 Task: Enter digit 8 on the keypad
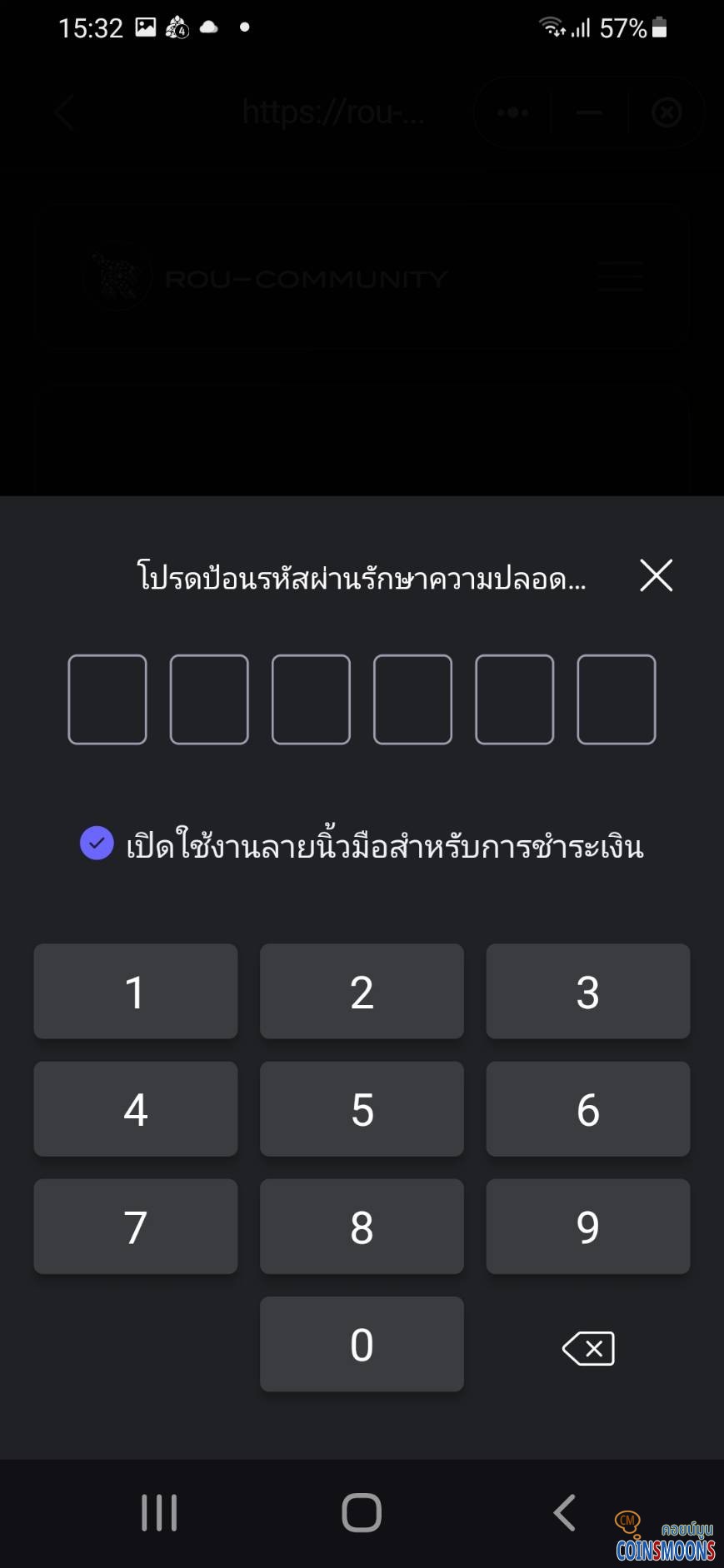click(362, 1226)
